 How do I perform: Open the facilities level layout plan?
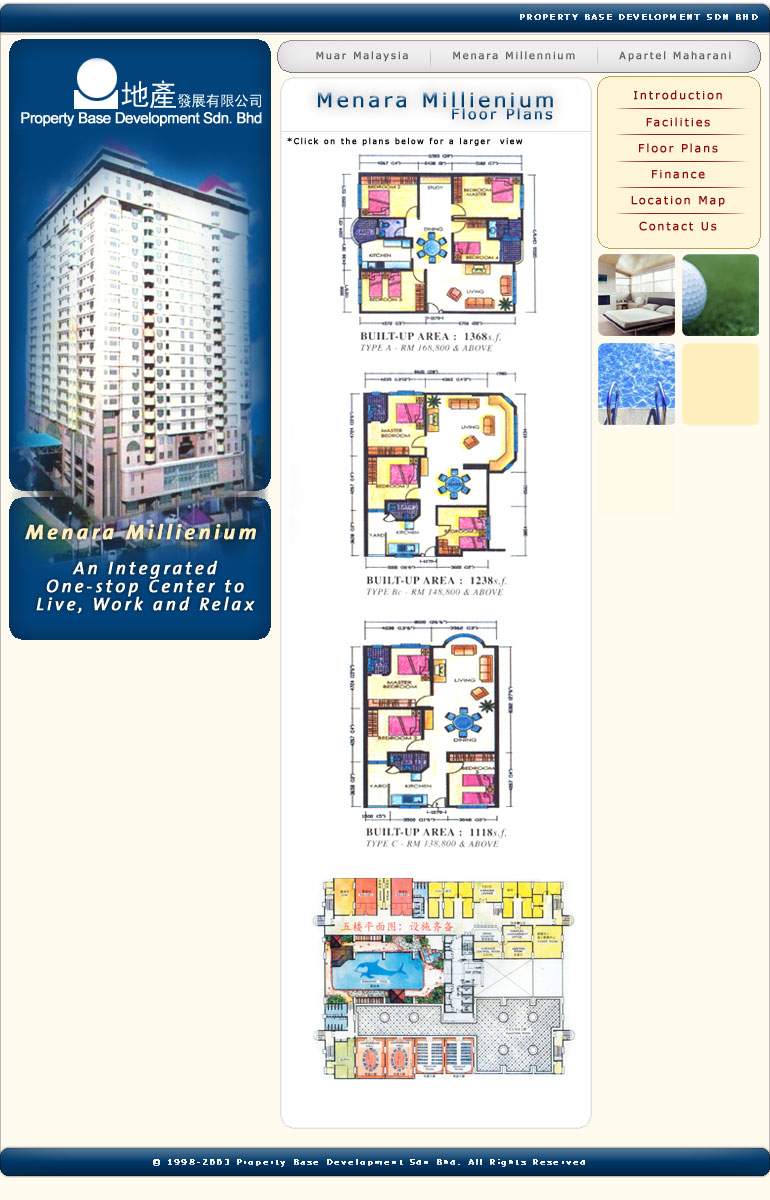pos(445,978)
